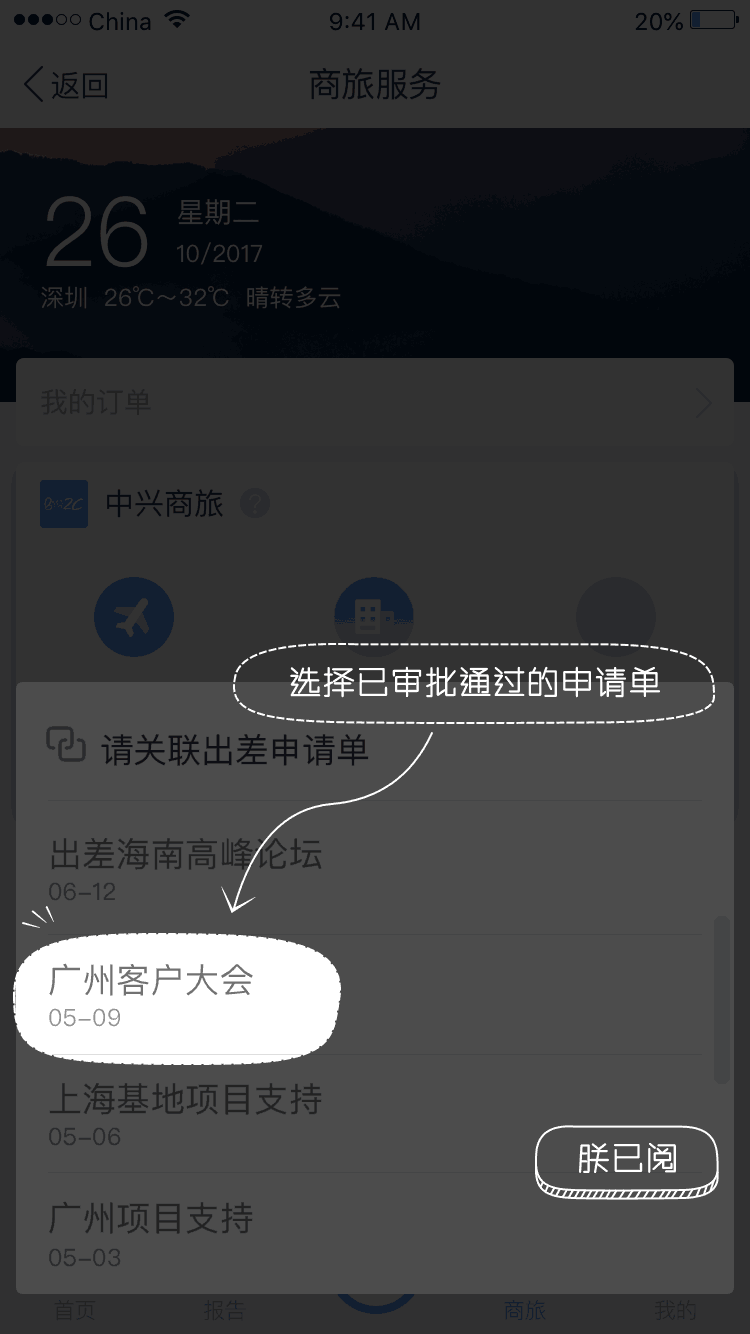Viewport: 750px width, 1334px height.
Task: Go back with the 返回 button
Action: point(66,86)
